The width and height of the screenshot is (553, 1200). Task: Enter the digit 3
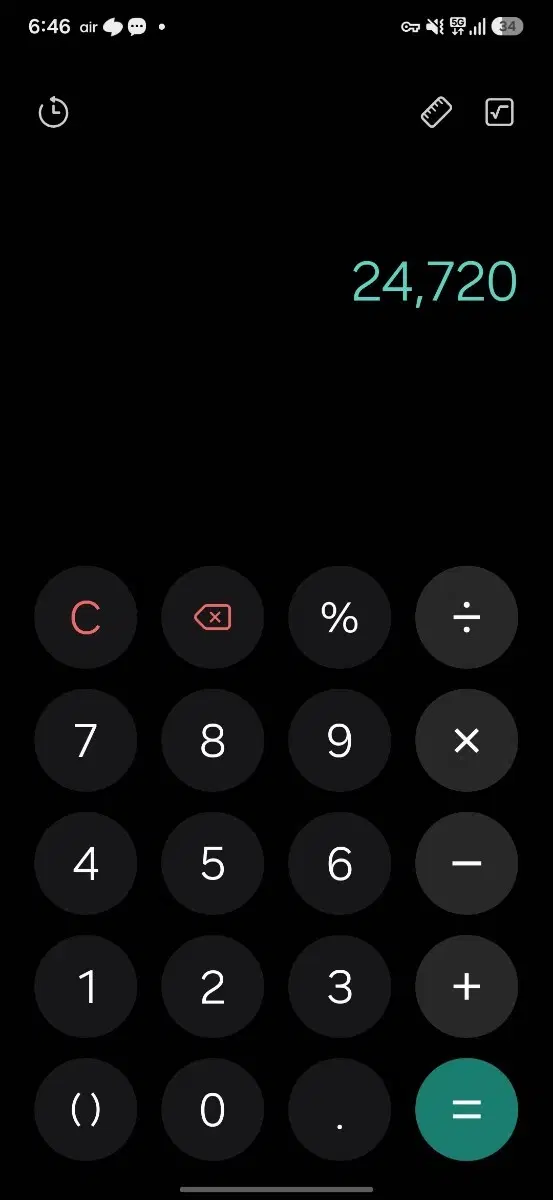coord(340,987)
